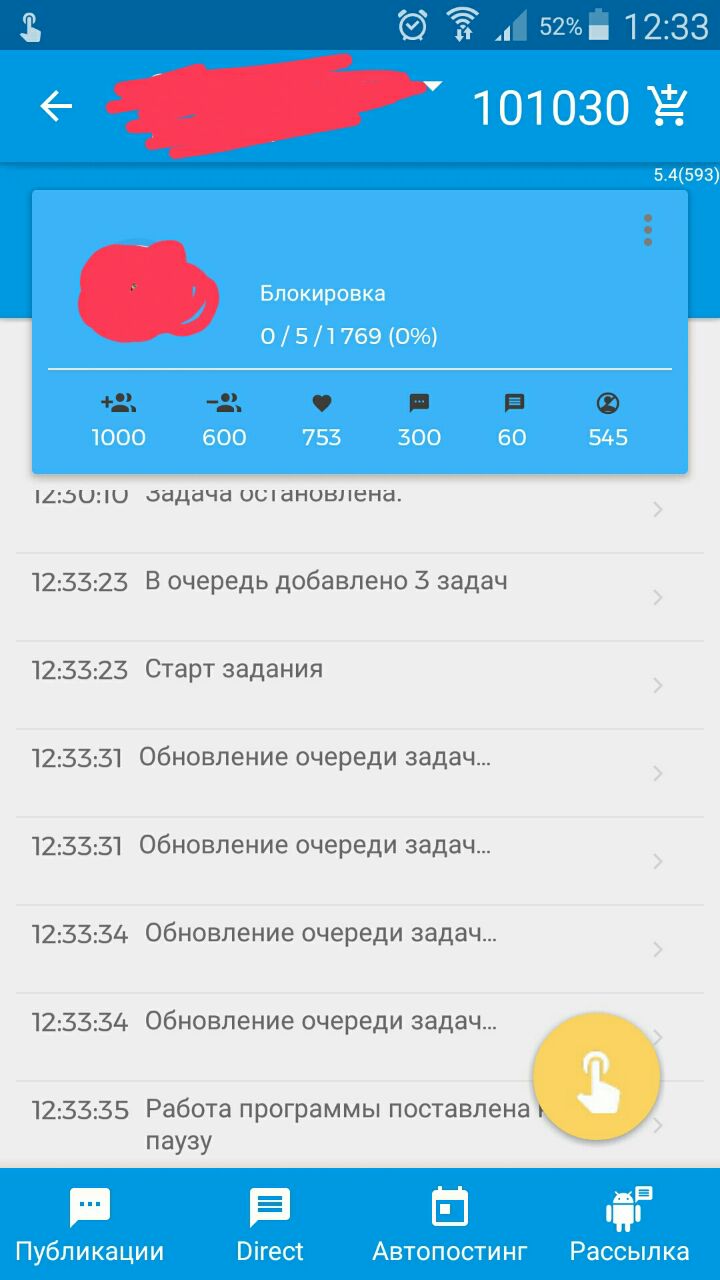Select the unfollow counter showing 600
The image size is (720, 1280).
(224, 420)
